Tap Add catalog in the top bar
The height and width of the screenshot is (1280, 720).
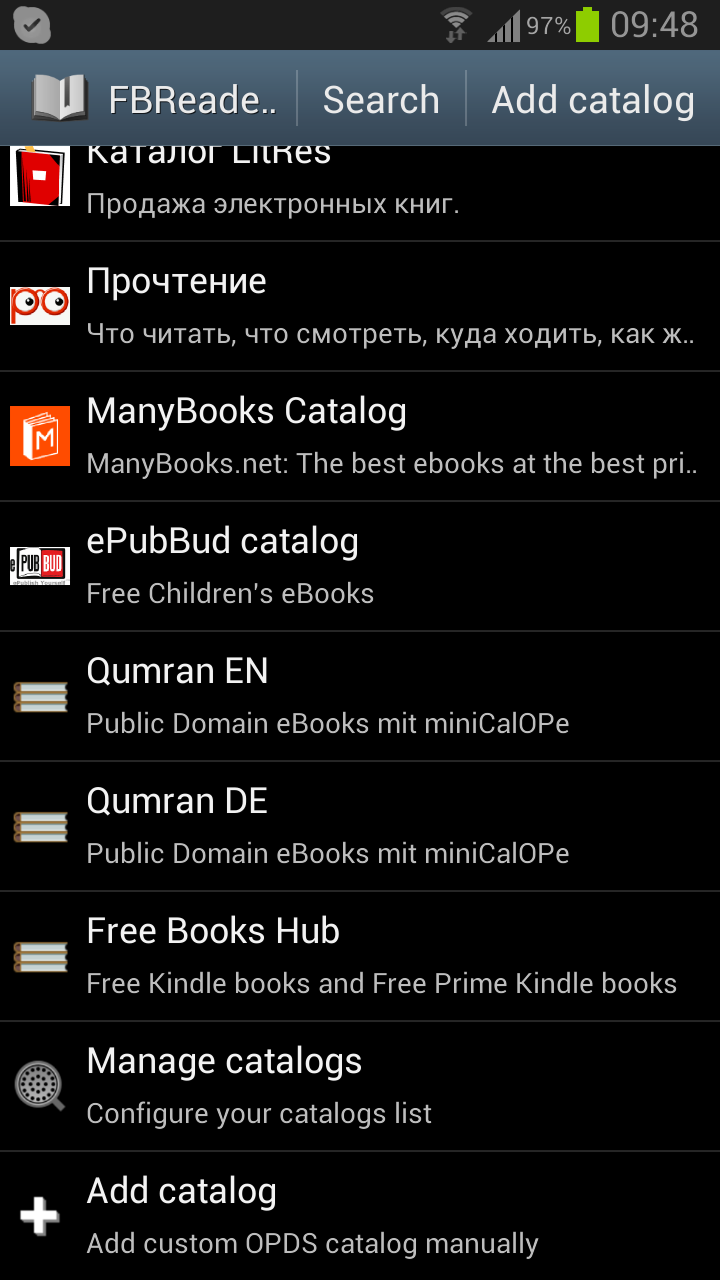[x=593, y=100]
